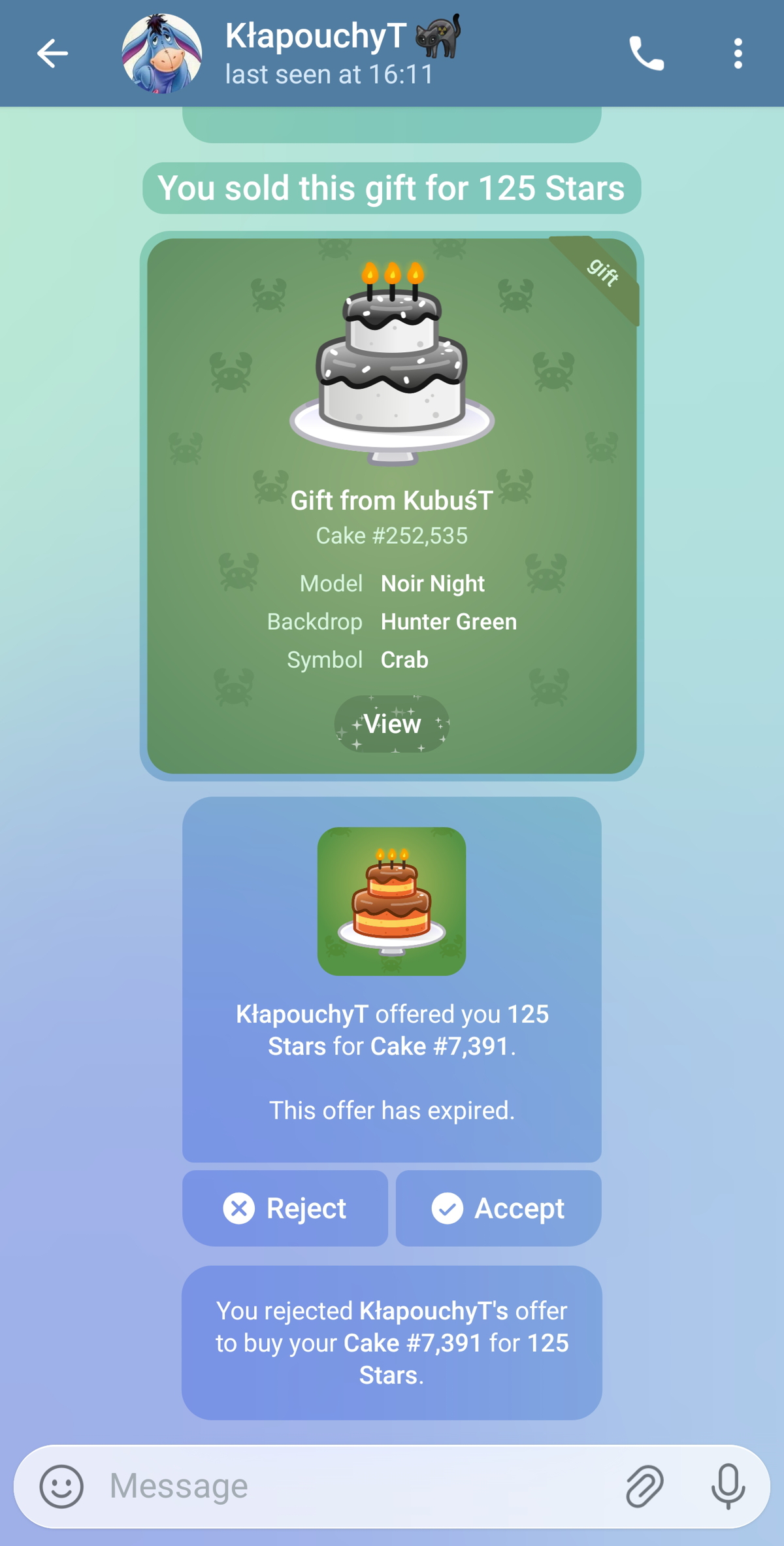Open the three-dot overflow menu
Image resolution: width=784 pixels, height=1546 pixels.
point(738,54)
